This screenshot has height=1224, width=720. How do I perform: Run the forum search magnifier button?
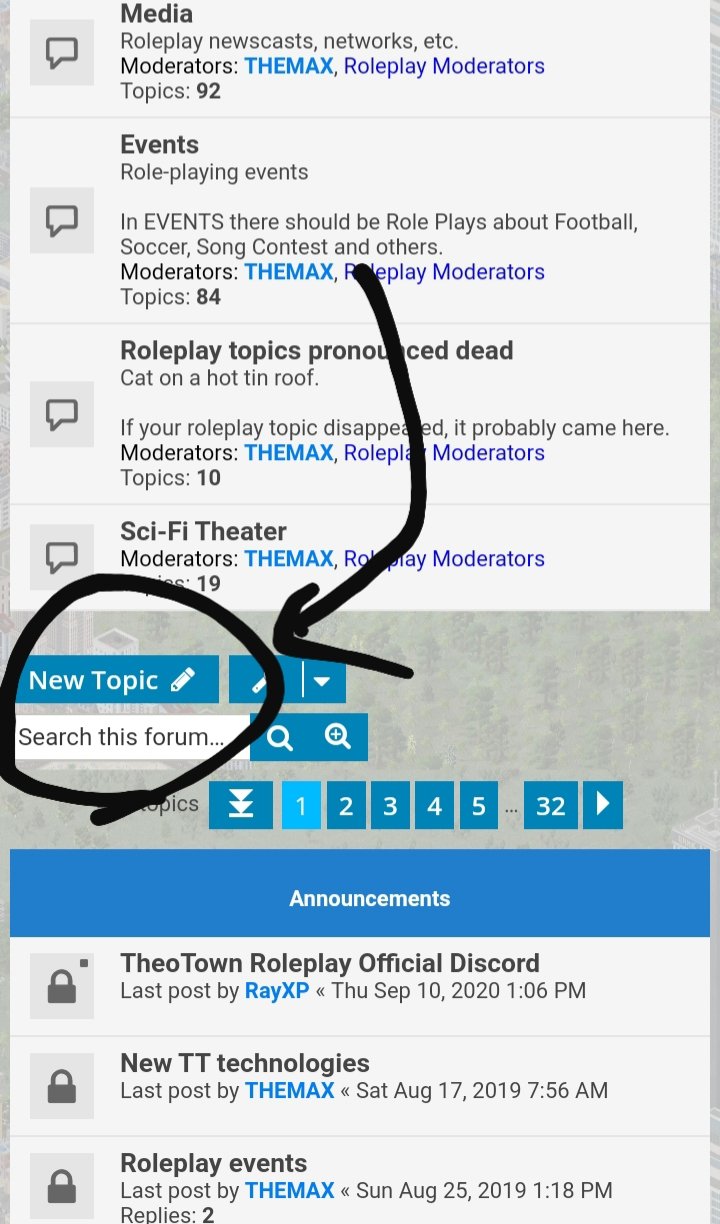pyautogui.click(x=280, y=738)
